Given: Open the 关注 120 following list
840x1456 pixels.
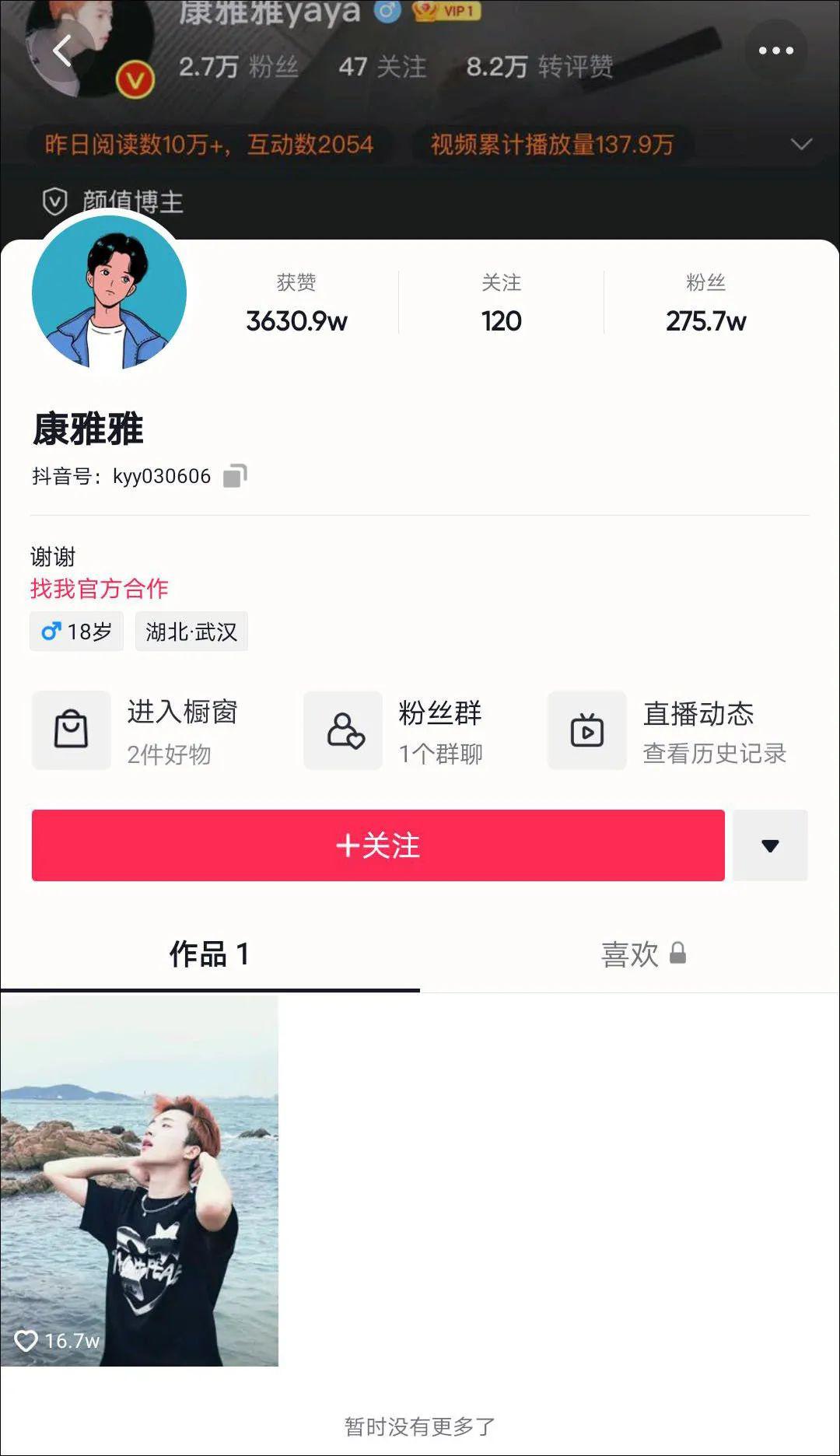Looking at the screenshot, I should 501,305.
